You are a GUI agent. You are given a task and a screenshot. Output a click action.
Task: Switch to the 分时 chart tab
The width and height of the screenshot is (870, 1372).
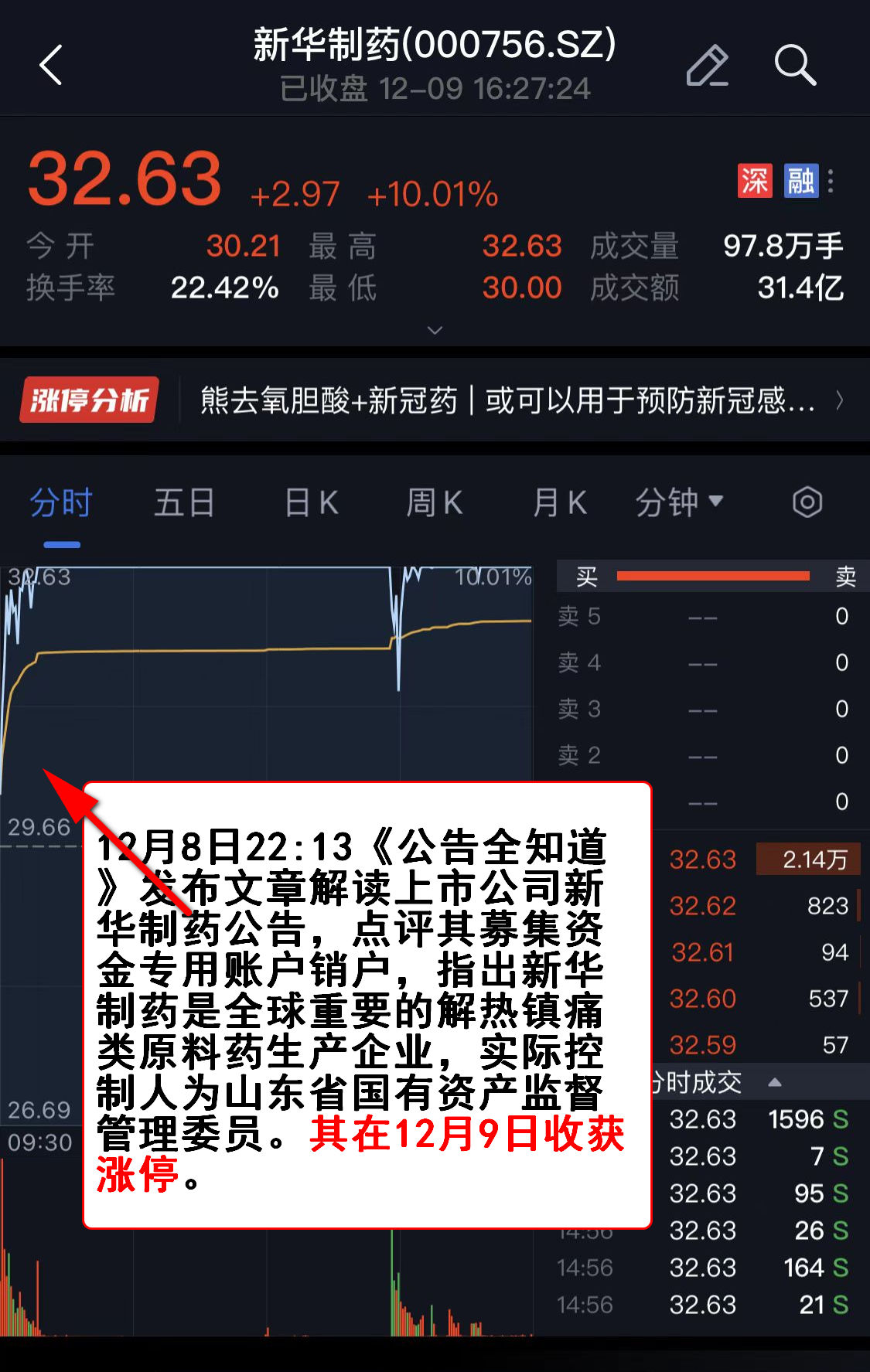click(61, 503)
